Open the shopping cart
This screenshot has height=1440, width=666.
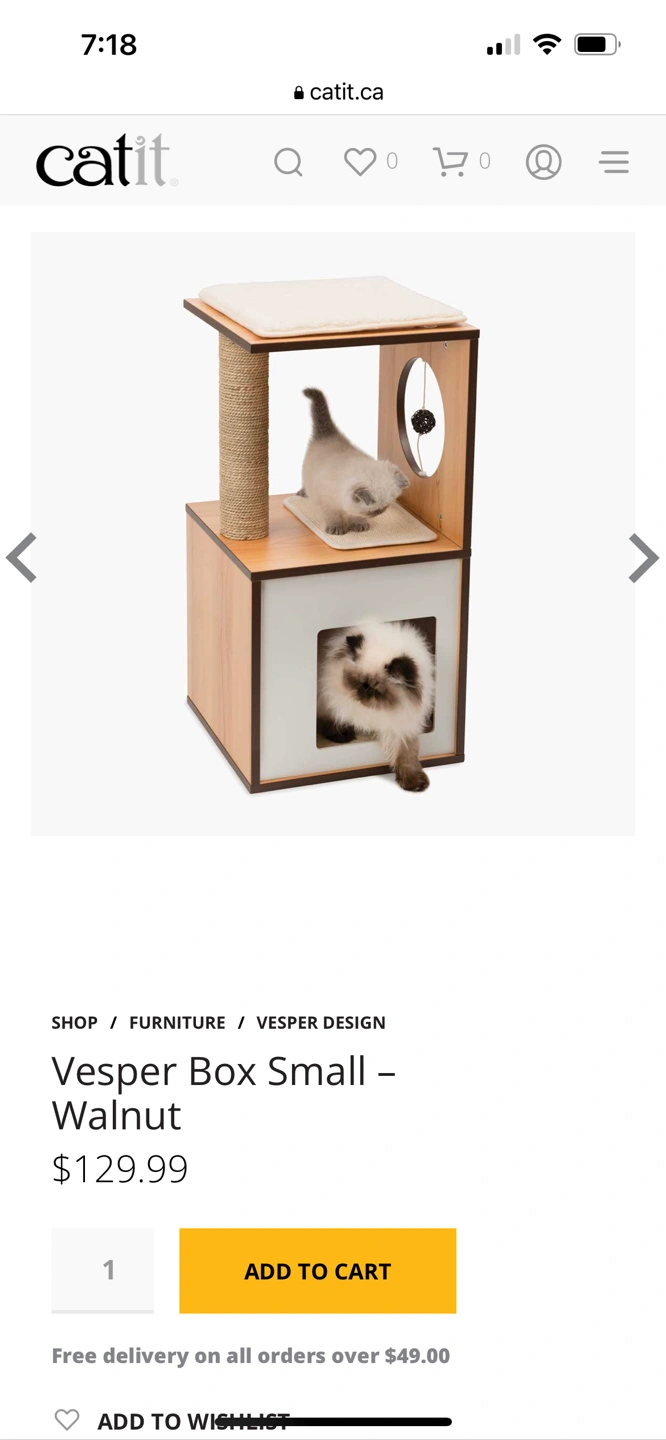pos(451,162)
